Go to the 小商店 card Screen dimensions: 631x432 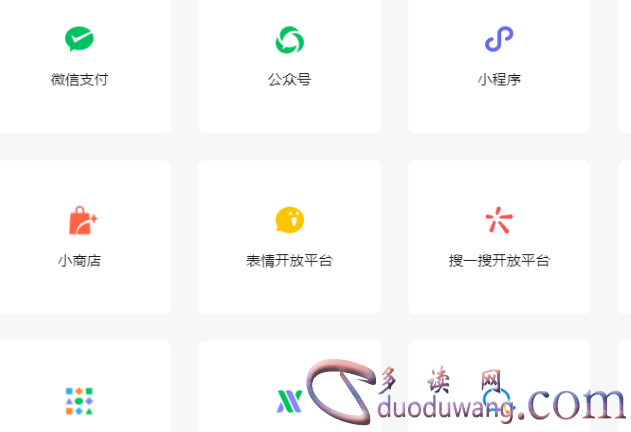pyautogui.click(x=80, y=238)
